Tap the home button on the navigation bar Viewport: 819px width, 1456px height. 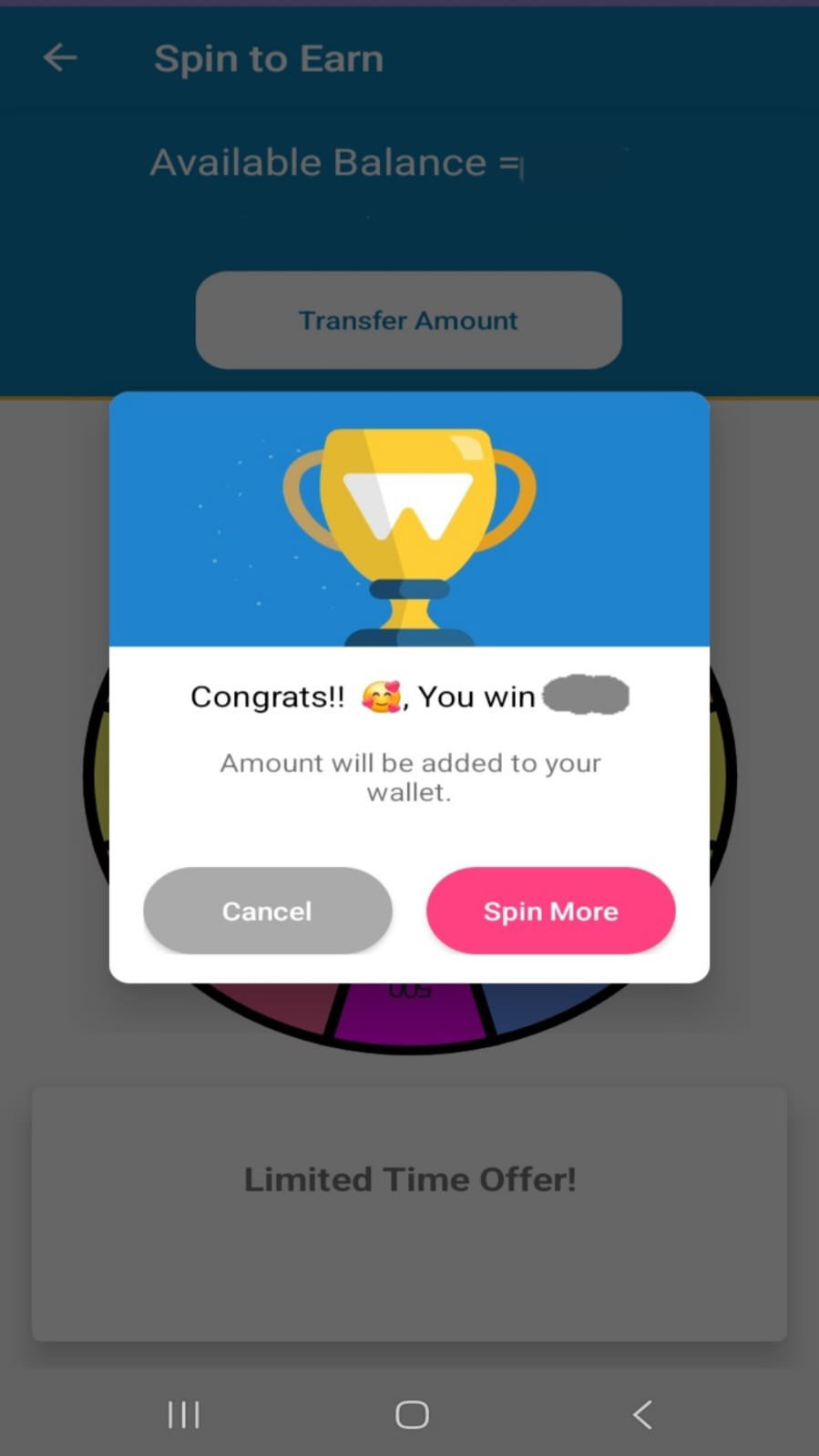click(411, 1413)
